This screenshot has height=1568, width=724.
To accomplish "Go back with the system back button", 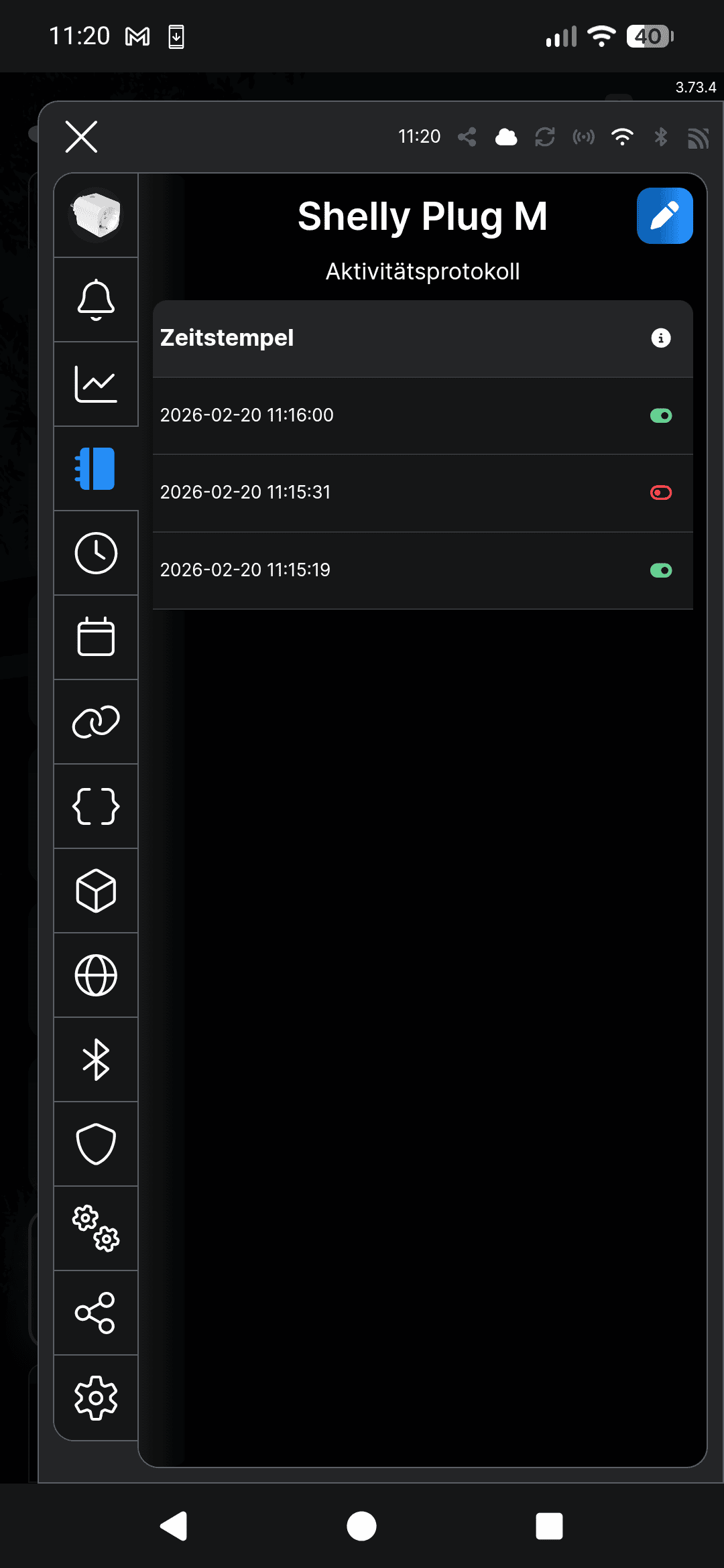I will [x=174, y=1526].
